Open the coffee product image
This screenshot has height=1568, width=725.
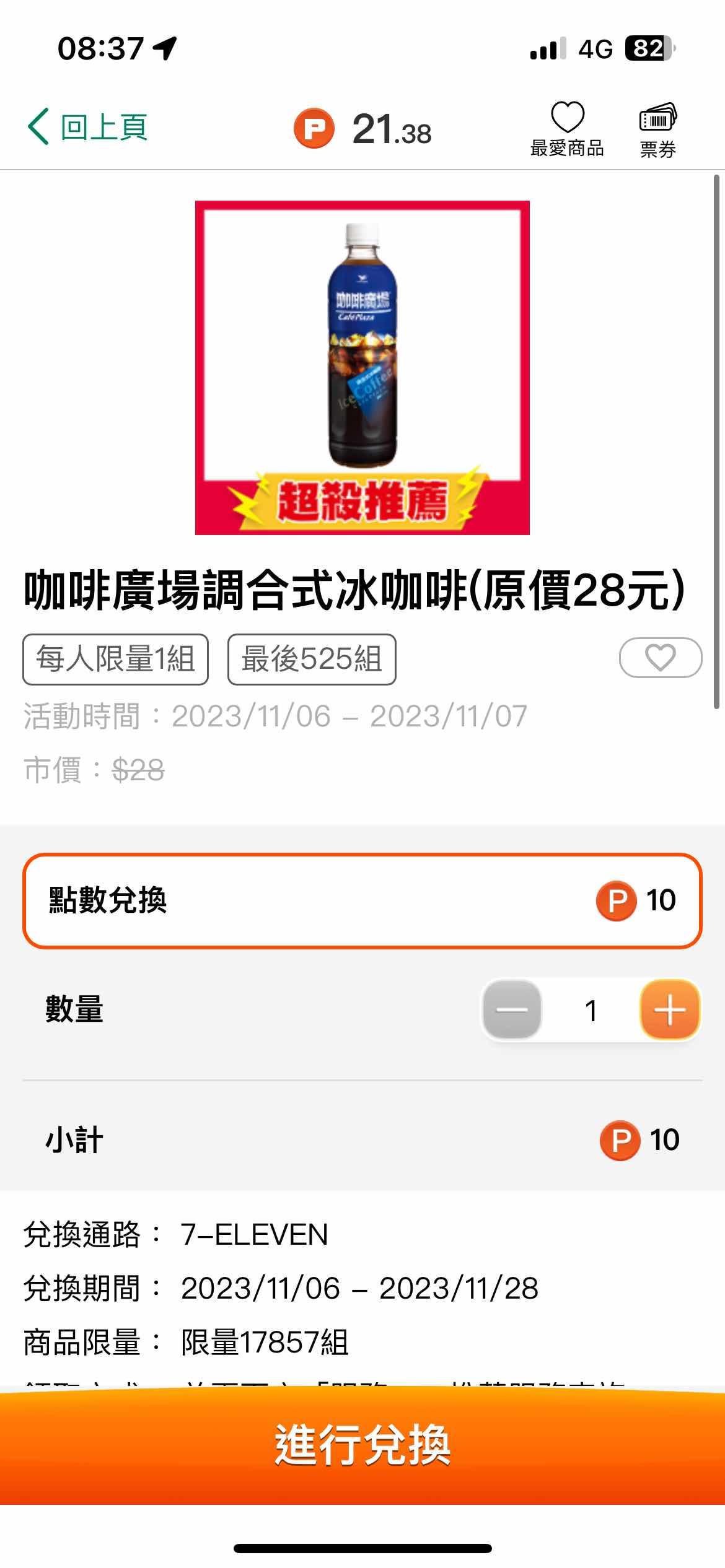tap(362, 367)
